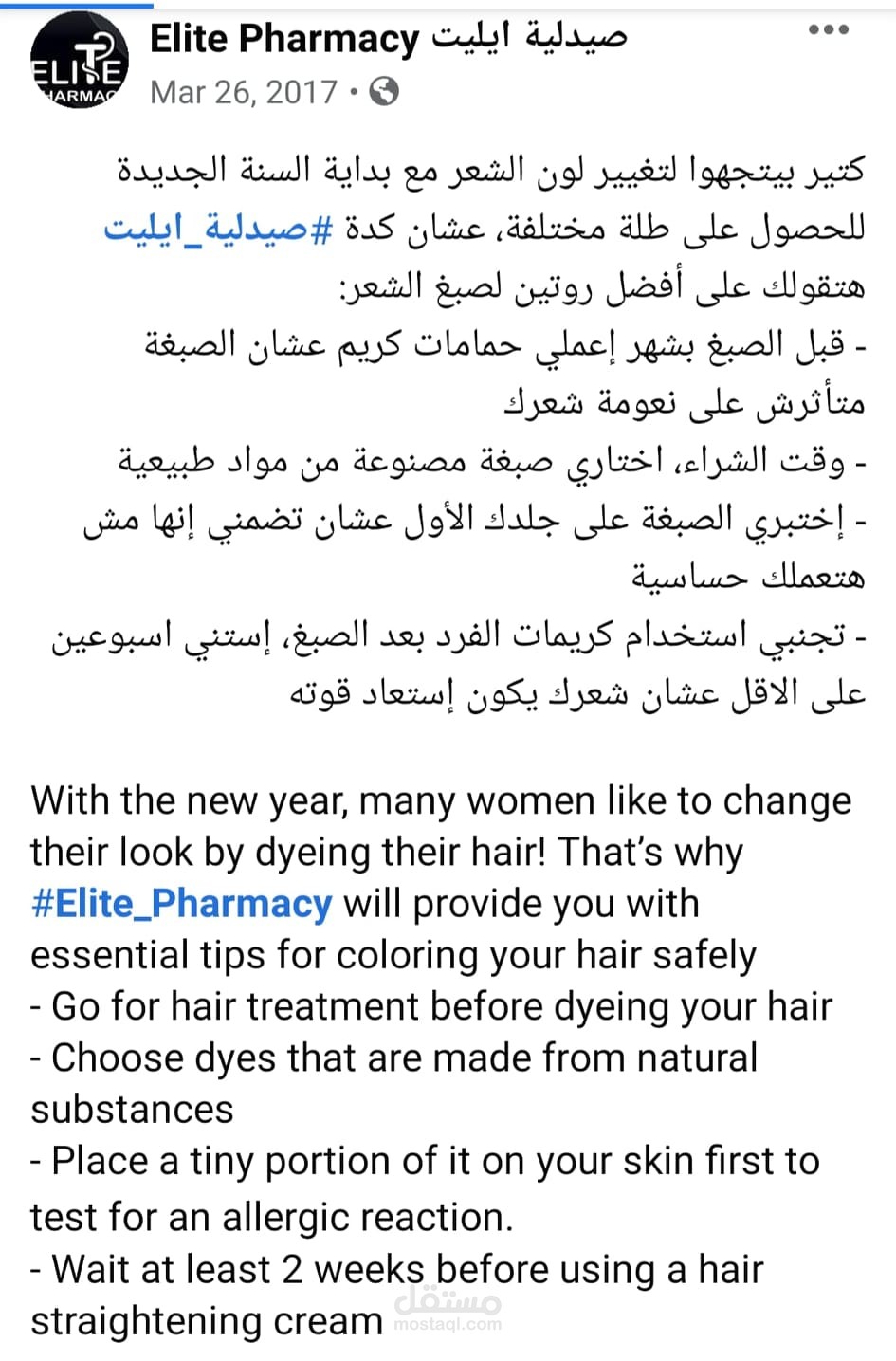
Task: Open the post's three-dot options menu
Action: tap(828, 30)
